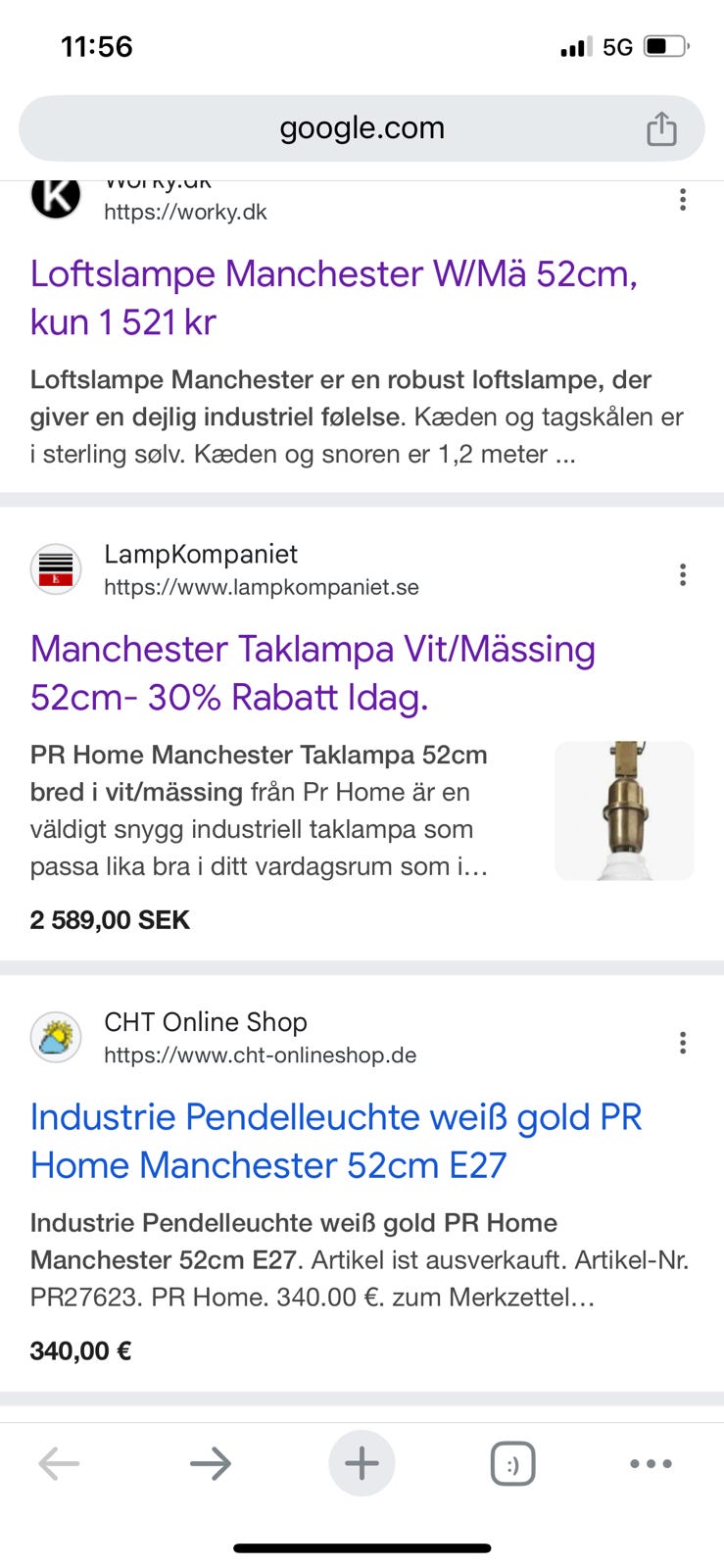Image resolution: width=724 pixels, height=1568 pixels.
Task: Open the three-dot menu on the CHT Online Shop result
Action: 683,1043
